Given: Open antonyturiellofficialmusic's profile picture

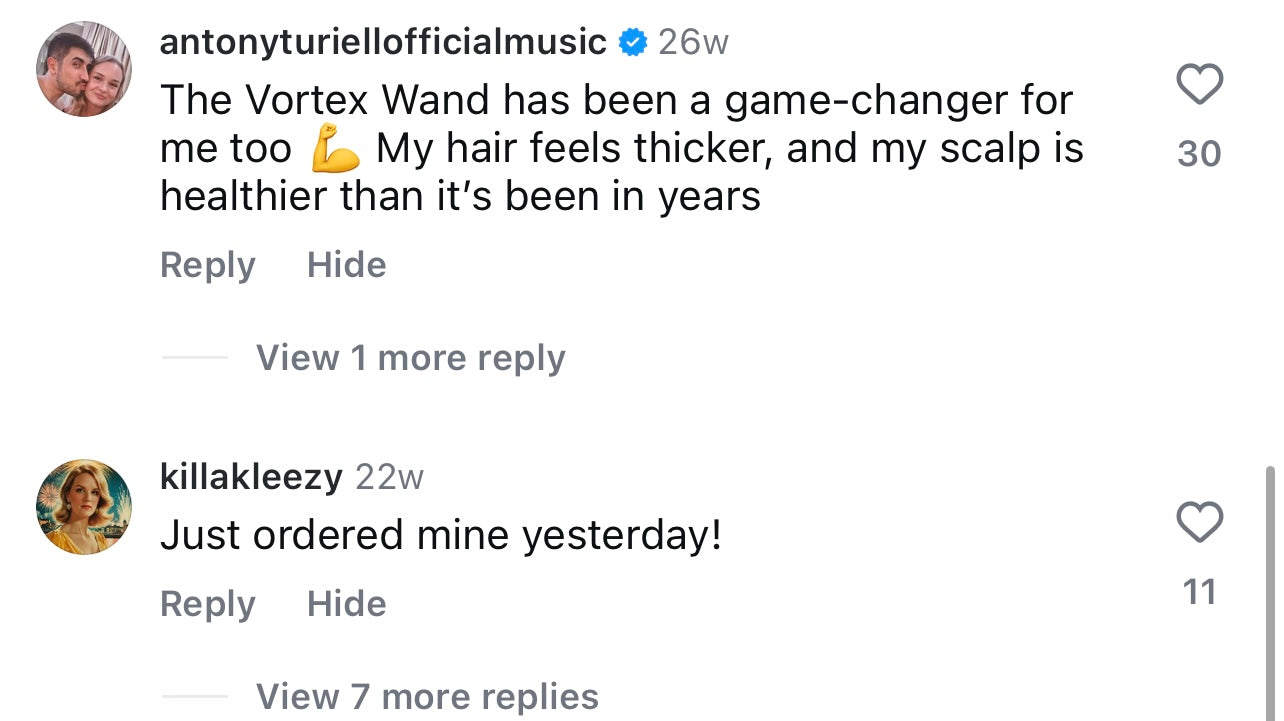Looking at the screenshot, I should click(x=84, y=69).
